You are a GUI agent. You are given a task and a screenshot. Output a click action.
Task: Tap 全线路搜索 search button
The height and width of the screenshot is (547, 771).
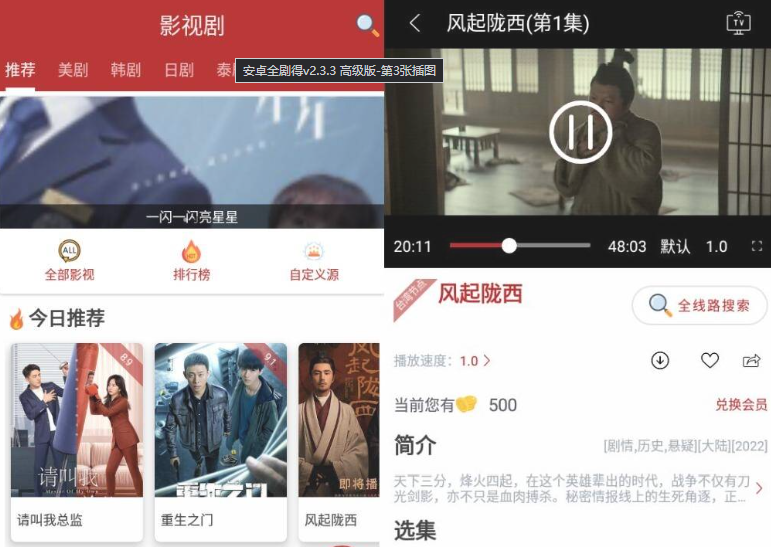coord(700,305)
